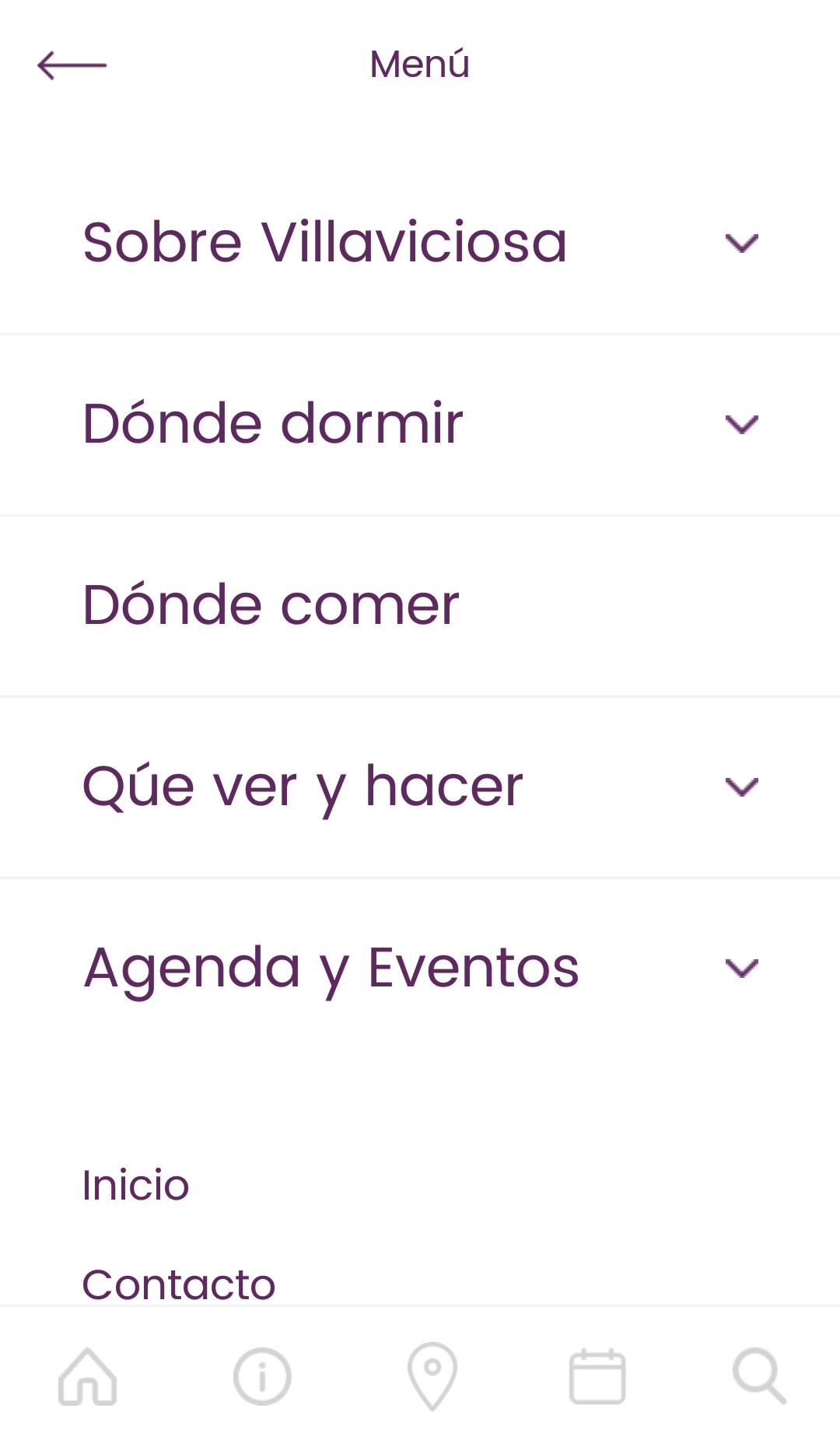Open the map location pin tab
This screenshot has width=840, height=1447.
click(x=432, y=1376)
